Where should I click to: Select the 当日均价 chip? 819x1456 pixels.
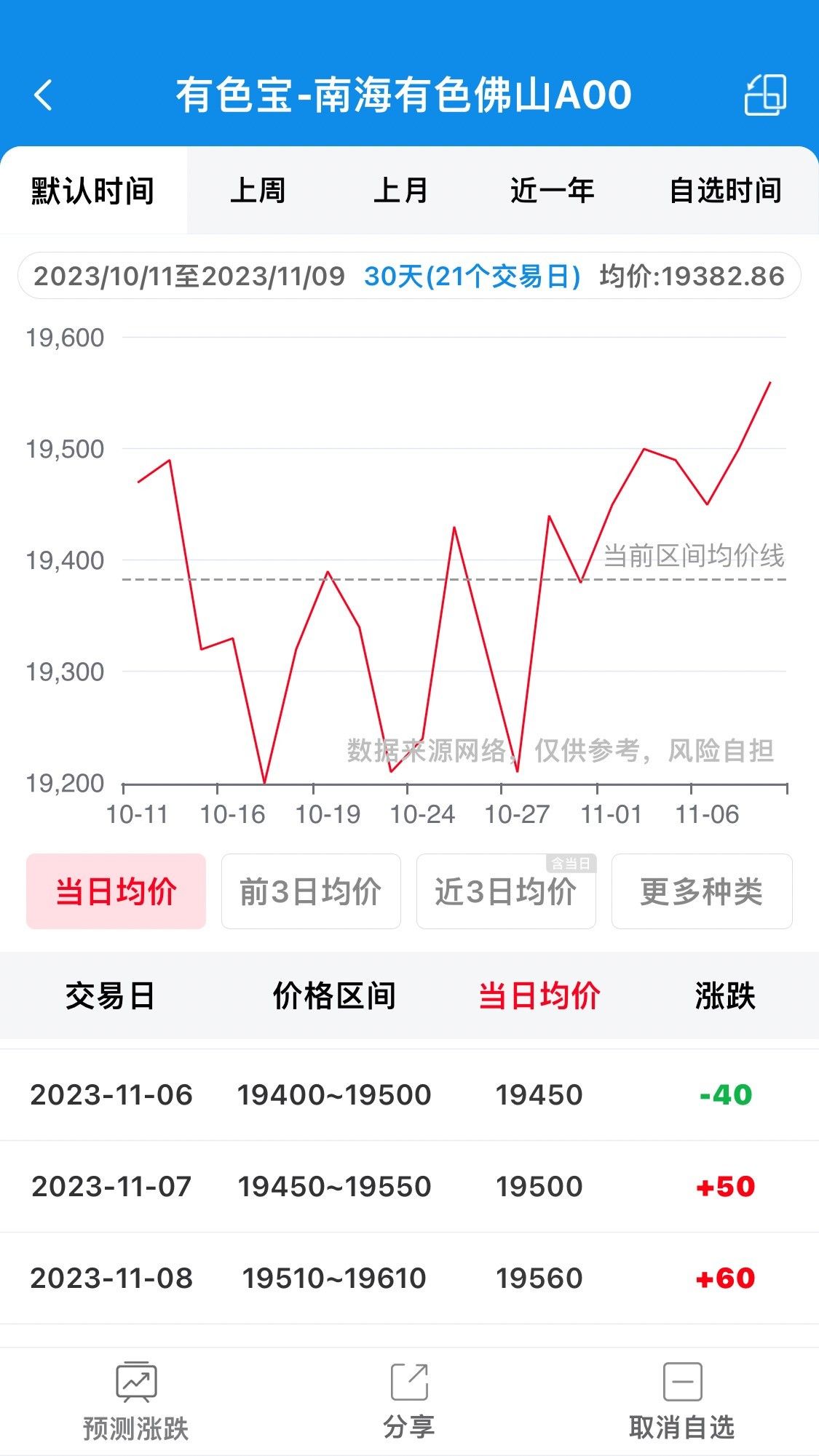tap(116, 891)
